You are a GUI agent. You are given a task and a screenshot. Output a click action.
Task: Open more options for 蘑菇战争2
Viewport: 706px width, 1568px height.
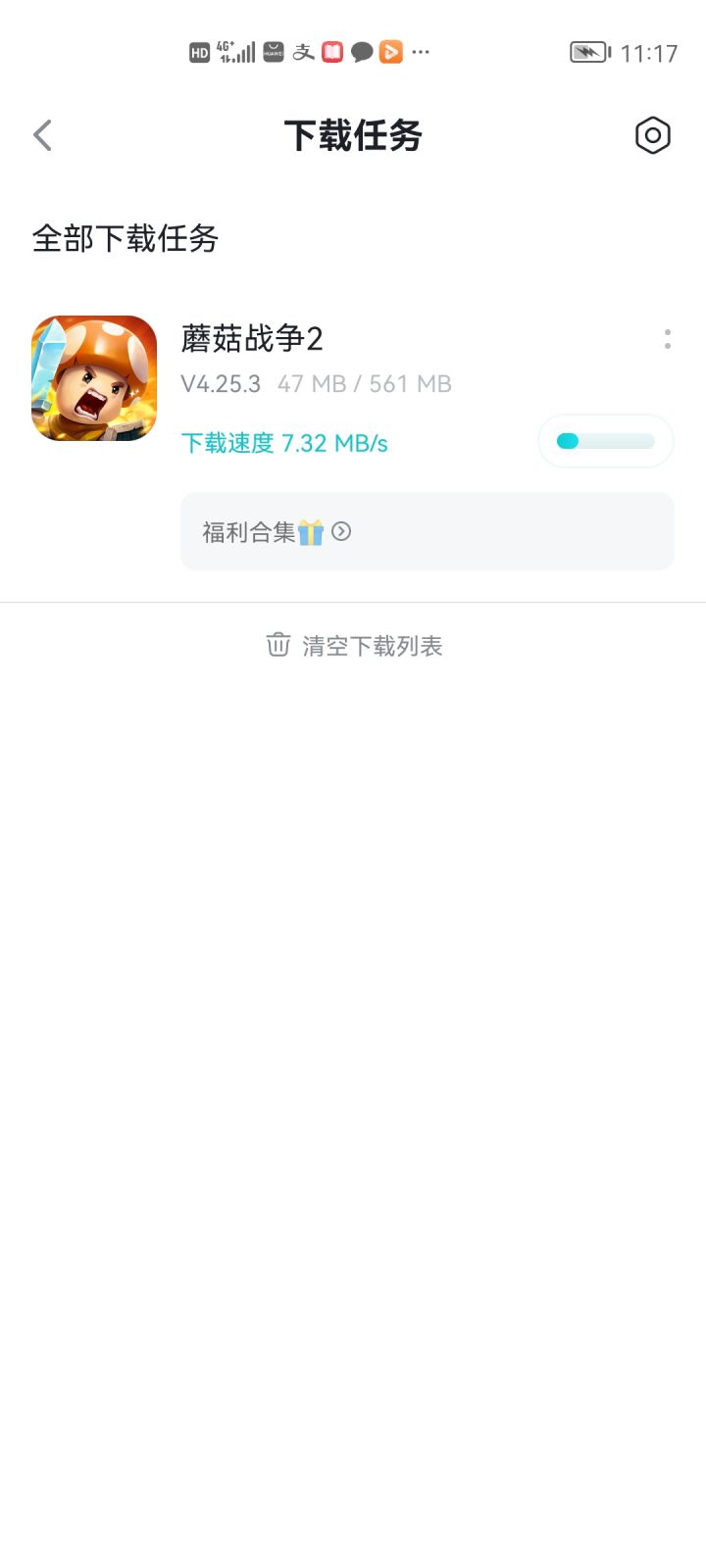pyautogui.click(x=668, y=339)
